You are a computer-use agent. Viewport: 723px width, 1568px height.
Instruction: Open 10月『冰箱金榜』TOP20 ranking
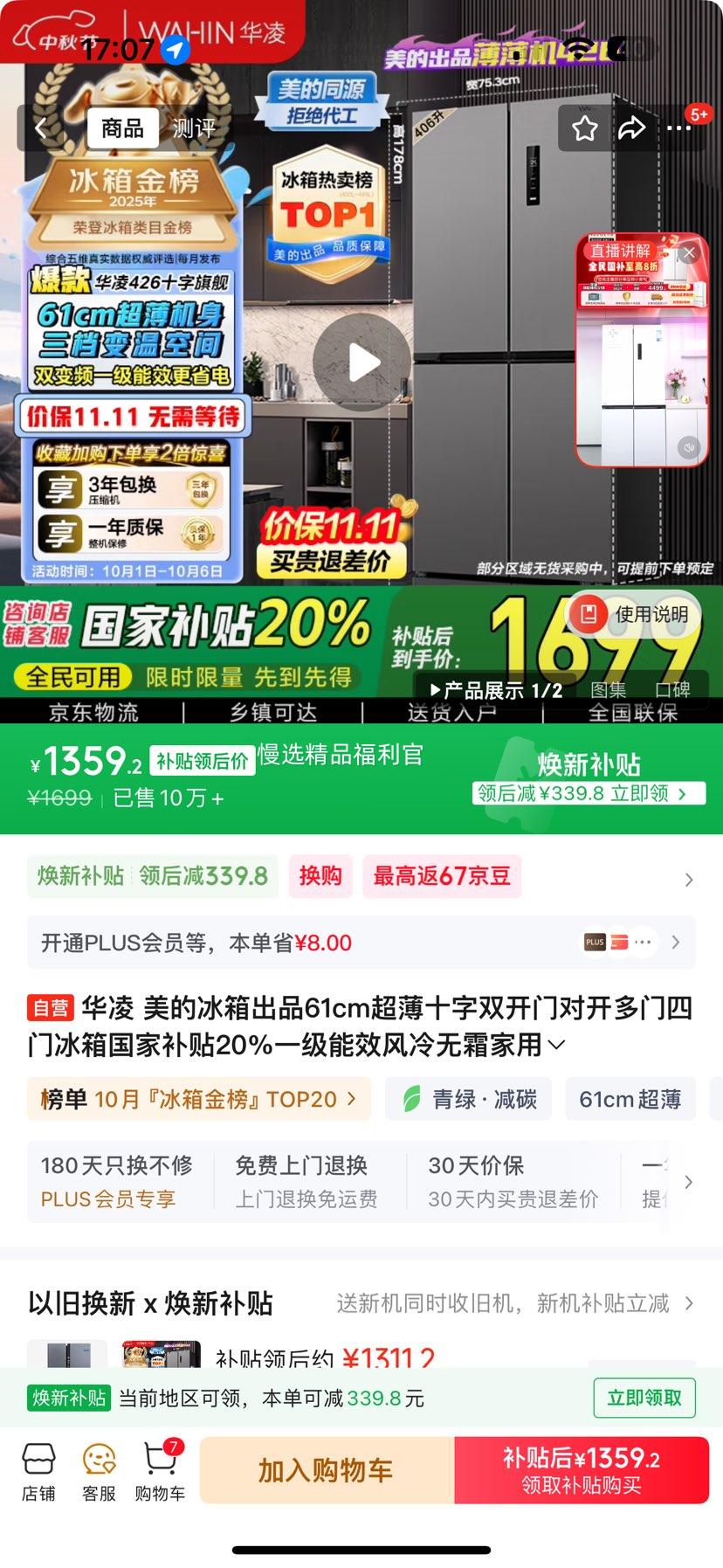(199, 1099)
